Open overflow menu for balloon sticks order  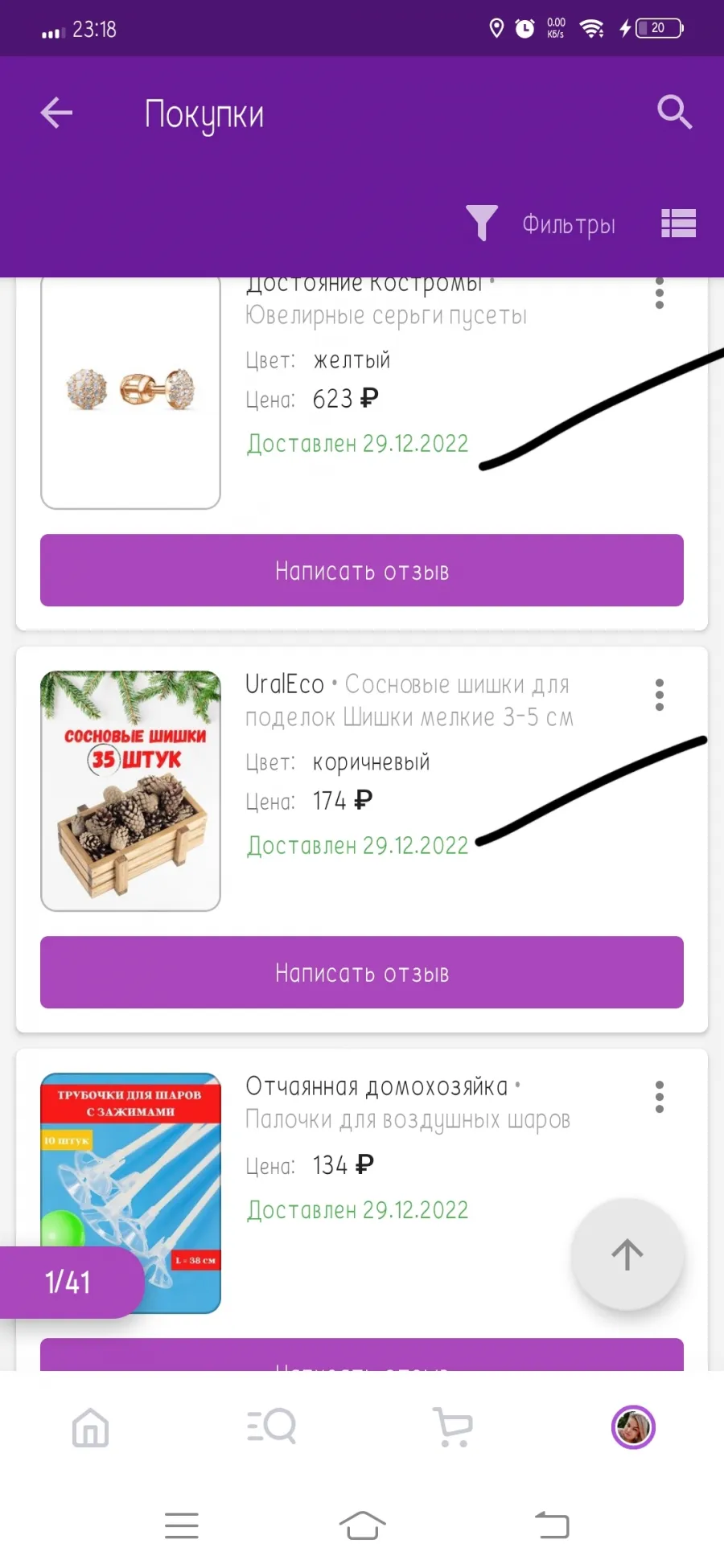(660, 1097)
